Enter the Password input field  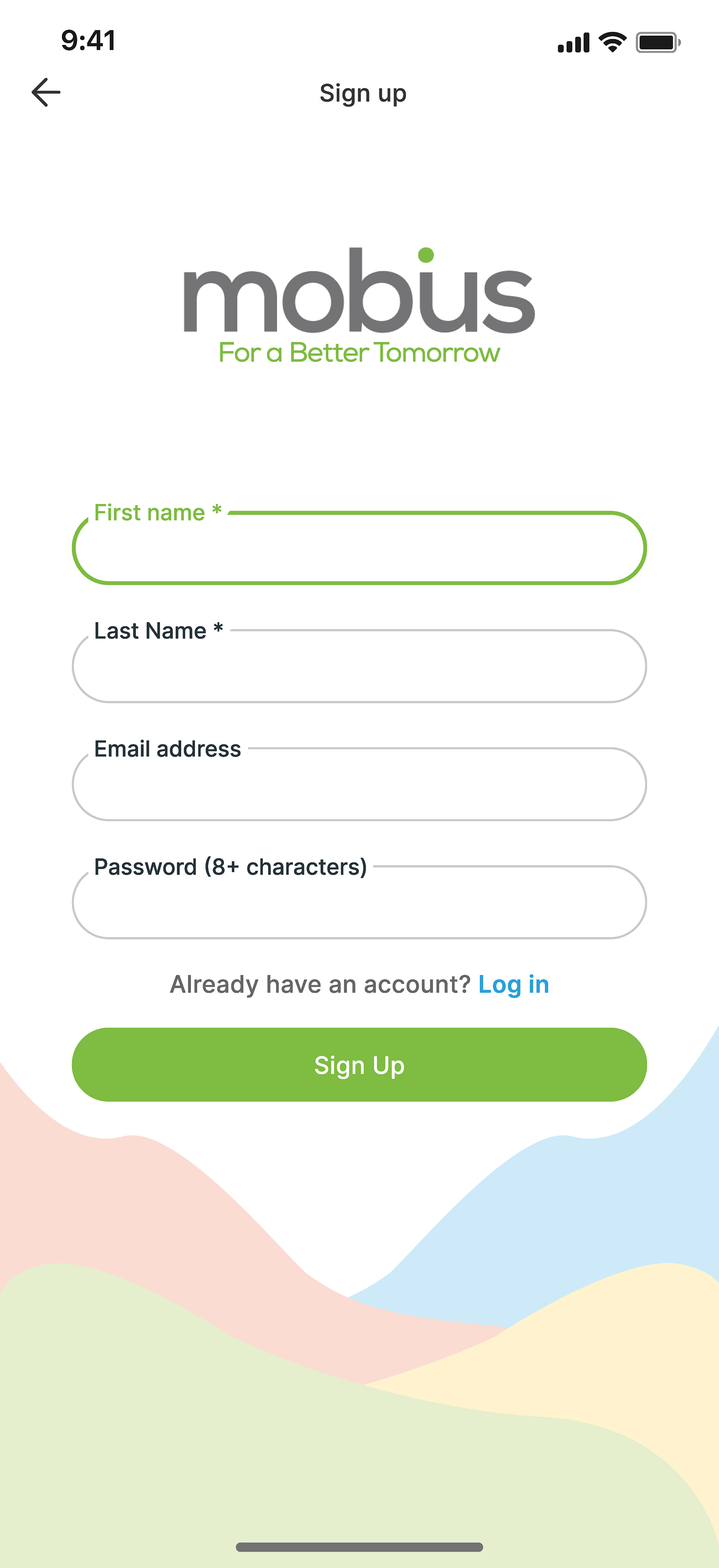[x=359, y=902]
